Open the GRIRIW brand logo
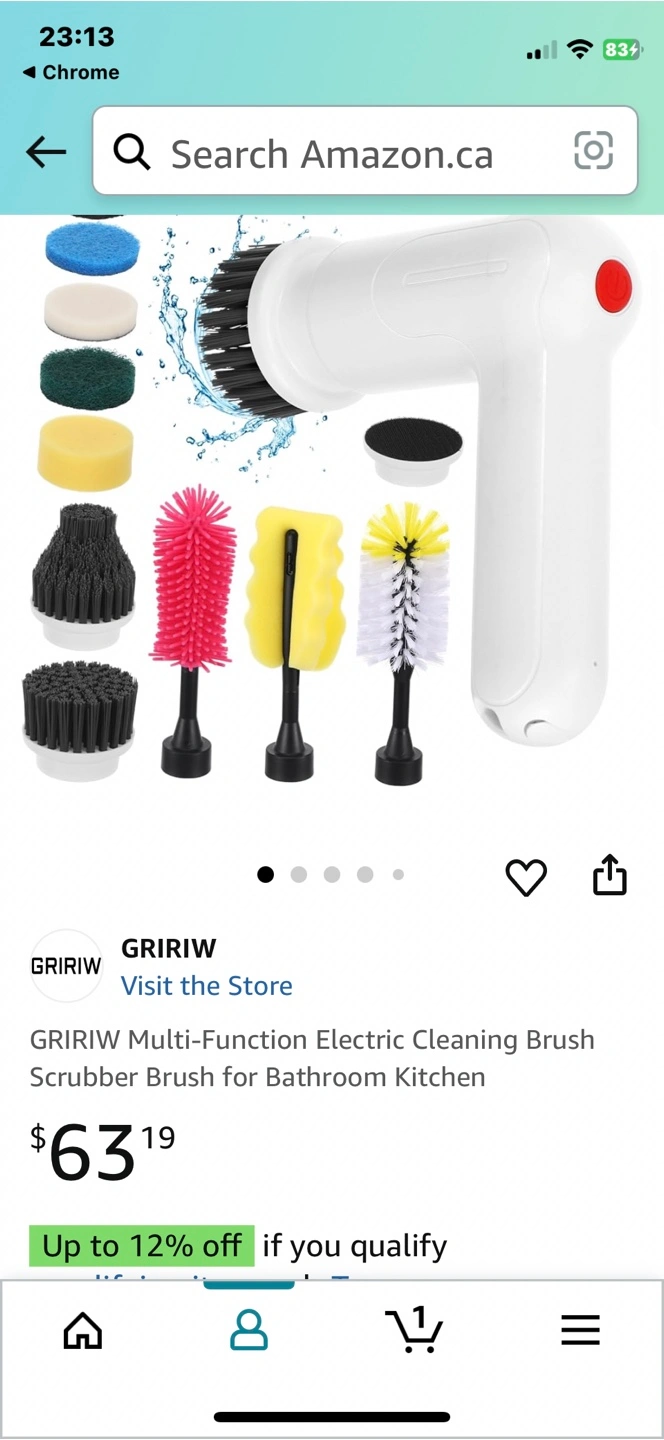664x1440 pixels. (x=66, y=966)
